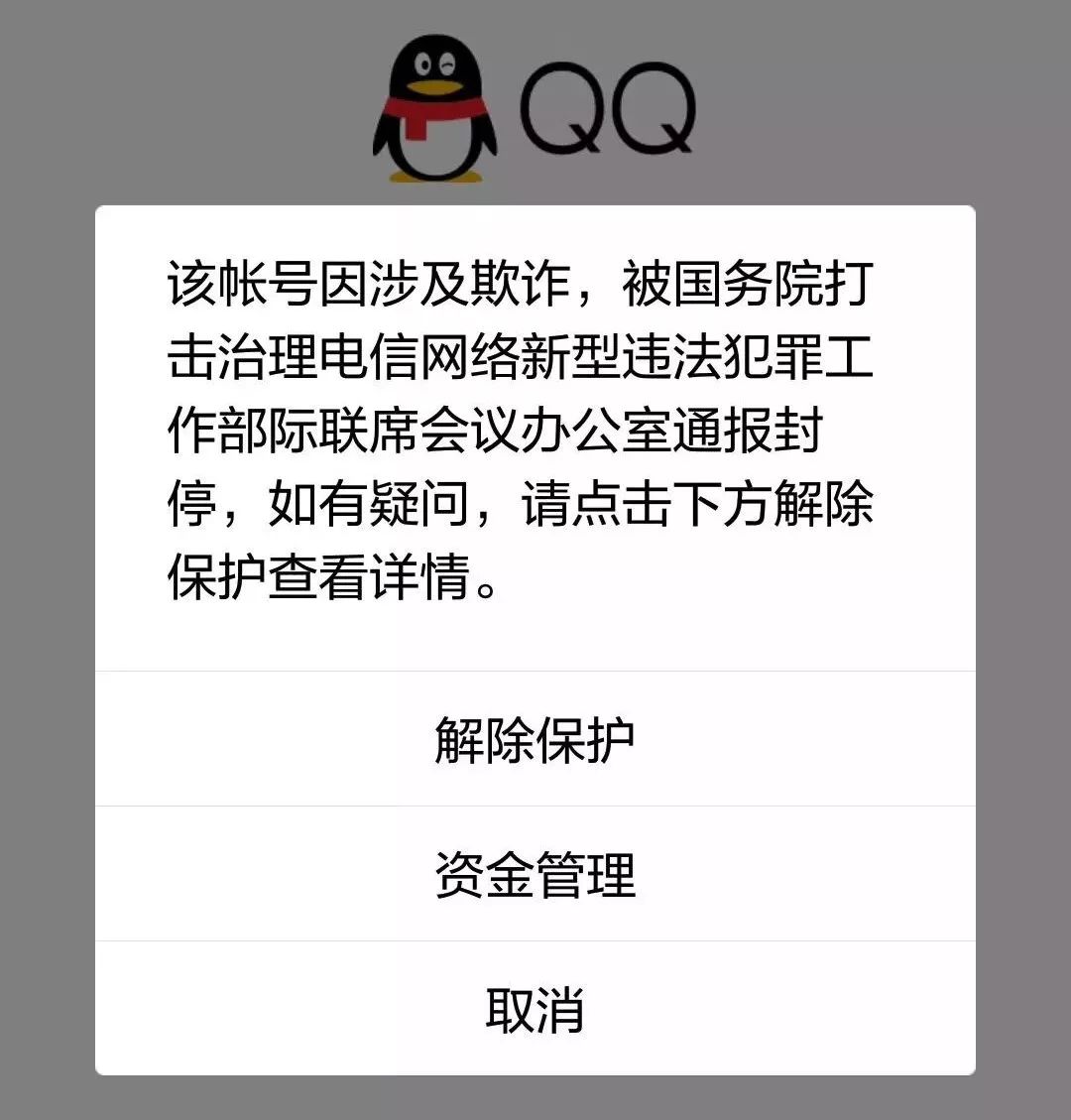Open 资金管理 option
Image resolution: width=1071 pixels, height=1120 pixels.
pyautogui.click(x=535, y=875)
